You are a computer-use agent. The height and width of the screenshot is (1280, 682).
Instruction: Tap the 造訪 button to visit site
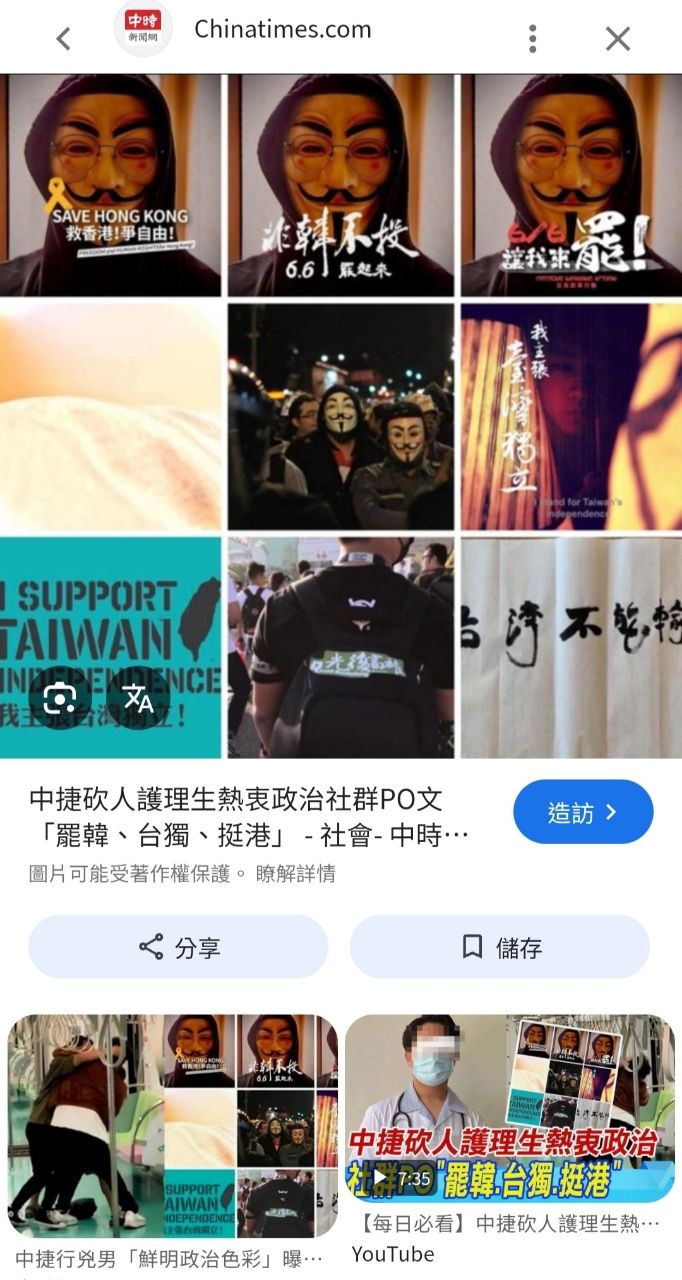582,812
